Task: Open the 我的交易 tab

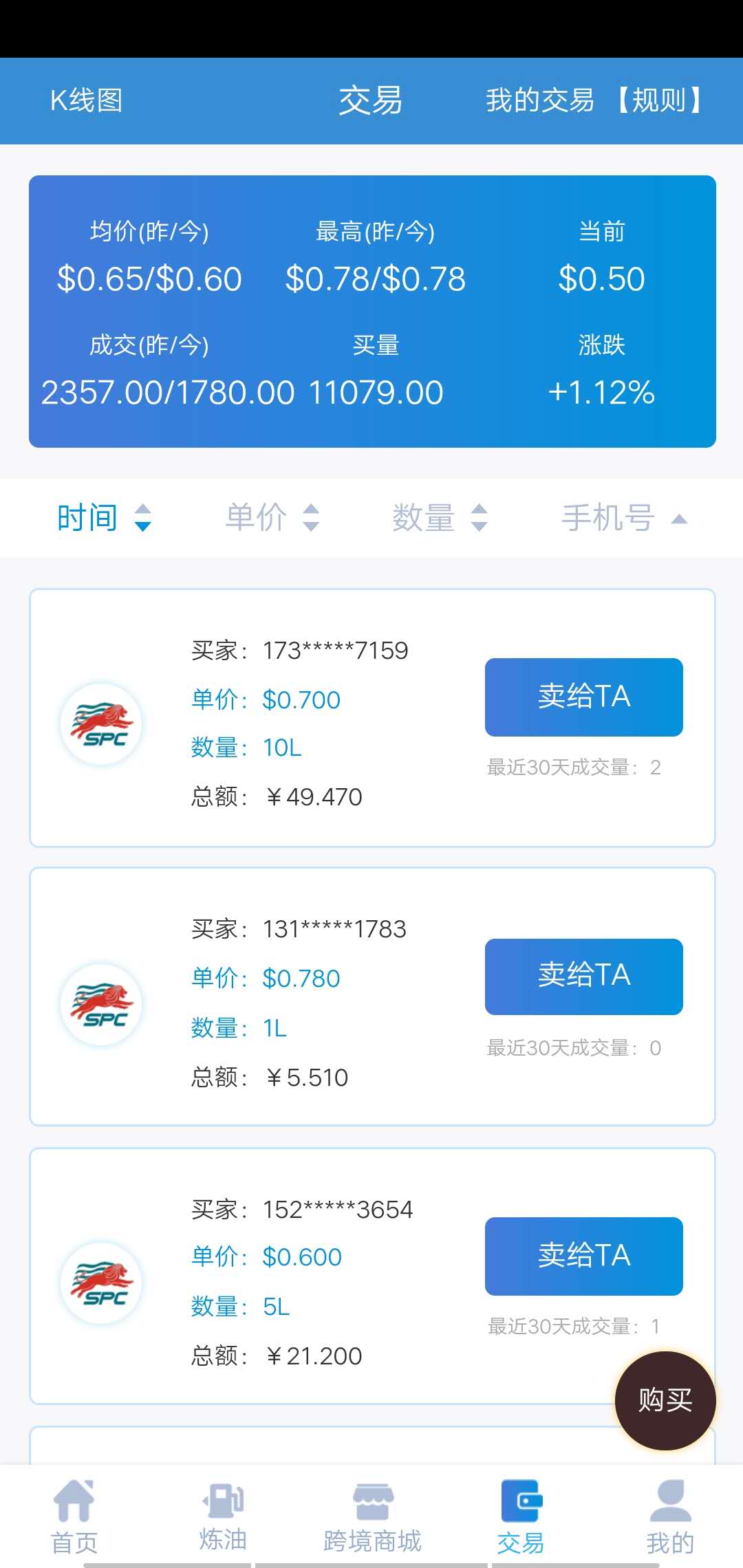Action: coord(539,100)
